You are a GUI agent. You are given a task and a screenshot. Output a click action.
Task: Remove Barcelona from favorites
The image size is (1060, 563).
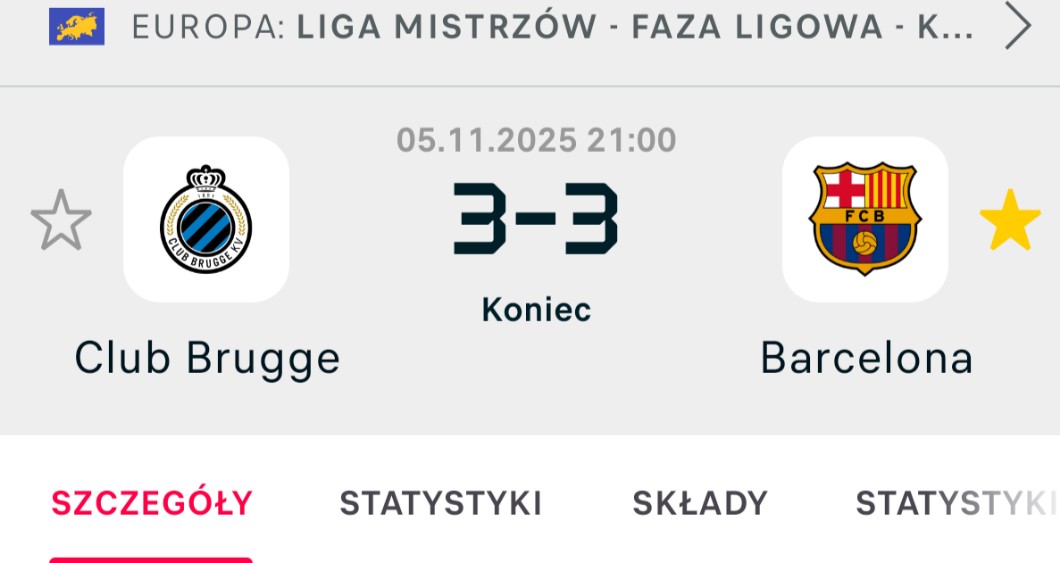coord(1009,221)
